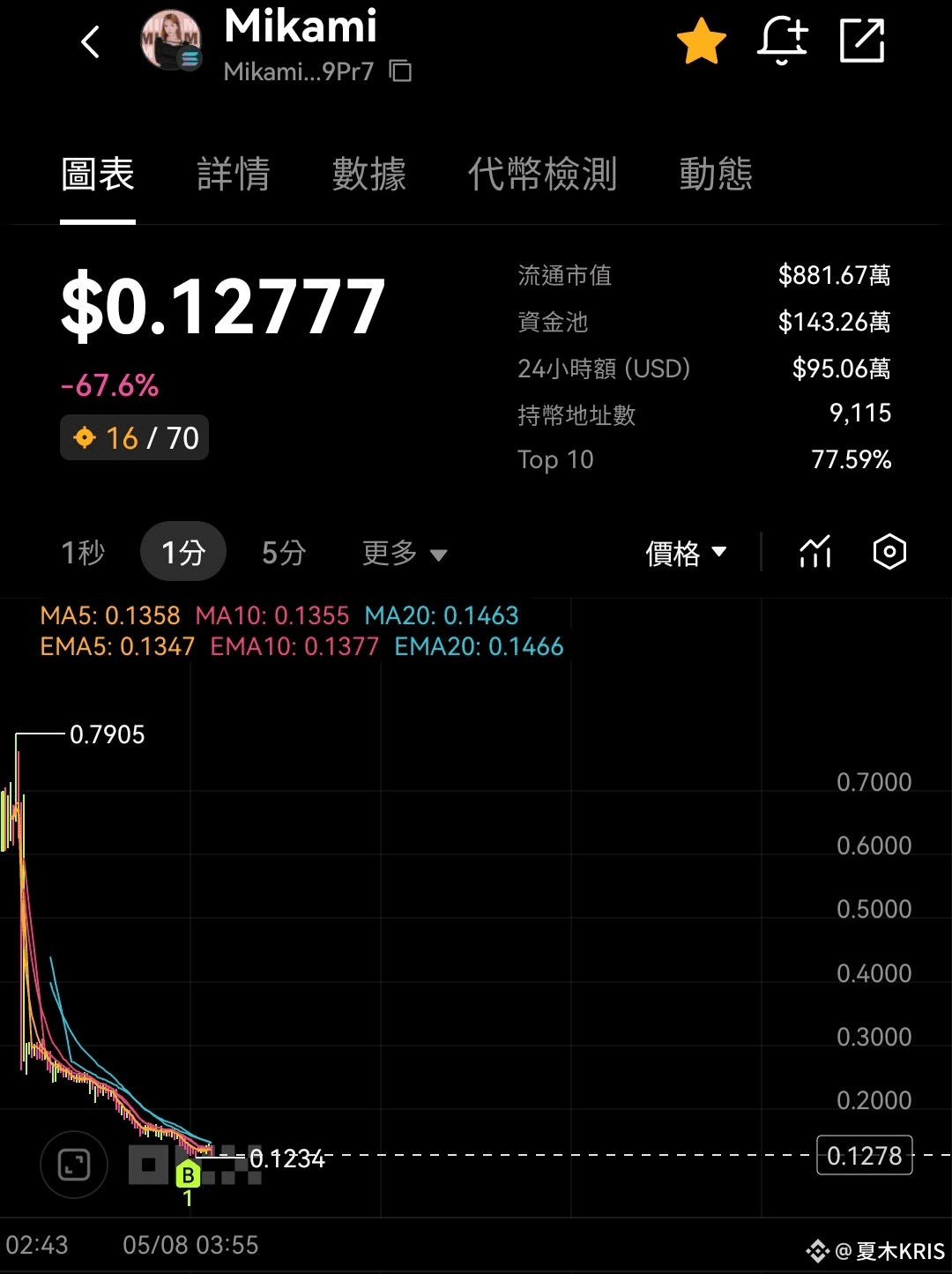Screen dimensions: 952x1274
Task: Open the 價格 display dropdown
Action: [686, 553]
